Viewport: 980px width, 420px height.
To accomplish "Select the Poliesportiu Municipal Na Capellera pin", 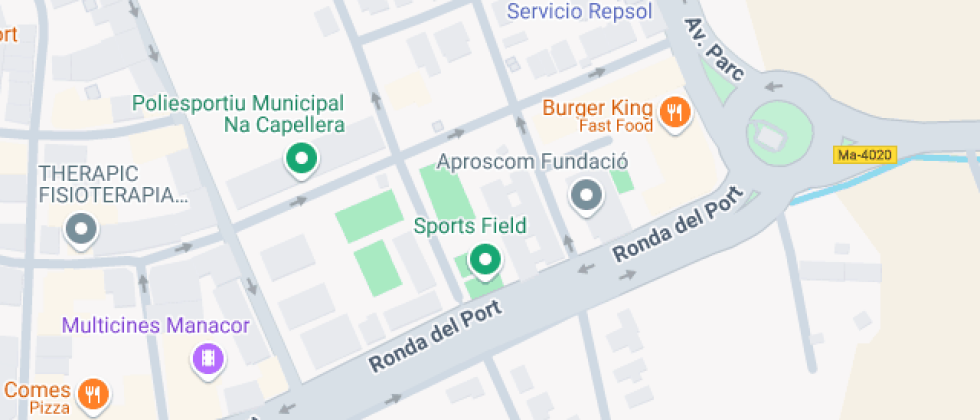I will point(302,160).
